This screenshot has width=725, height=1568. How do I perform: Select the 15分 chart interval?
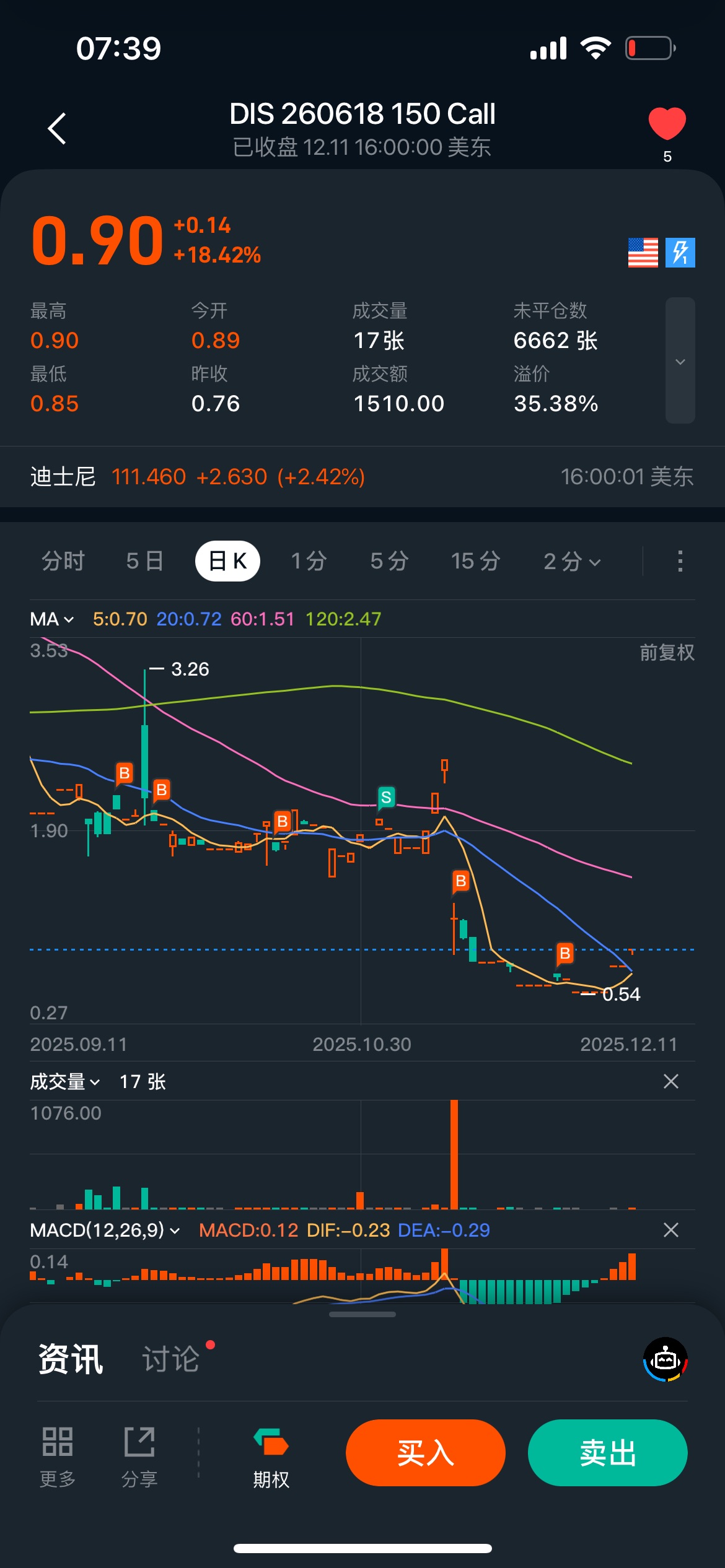475,561
